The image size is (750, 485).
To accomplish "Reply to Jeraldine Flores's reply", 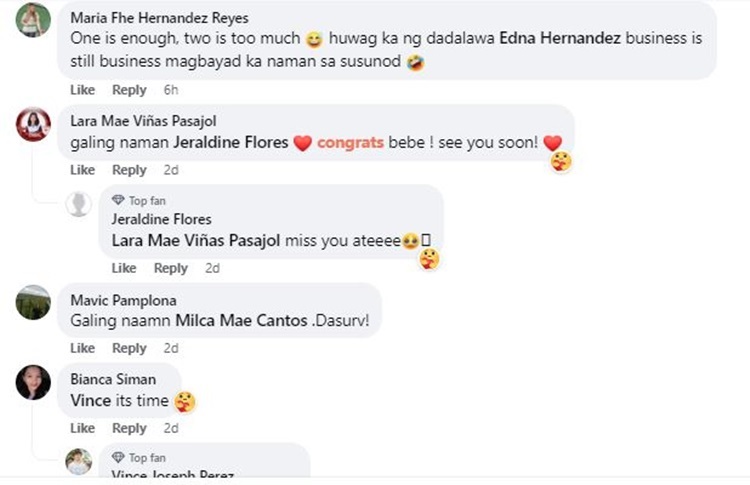I will 171,268.
